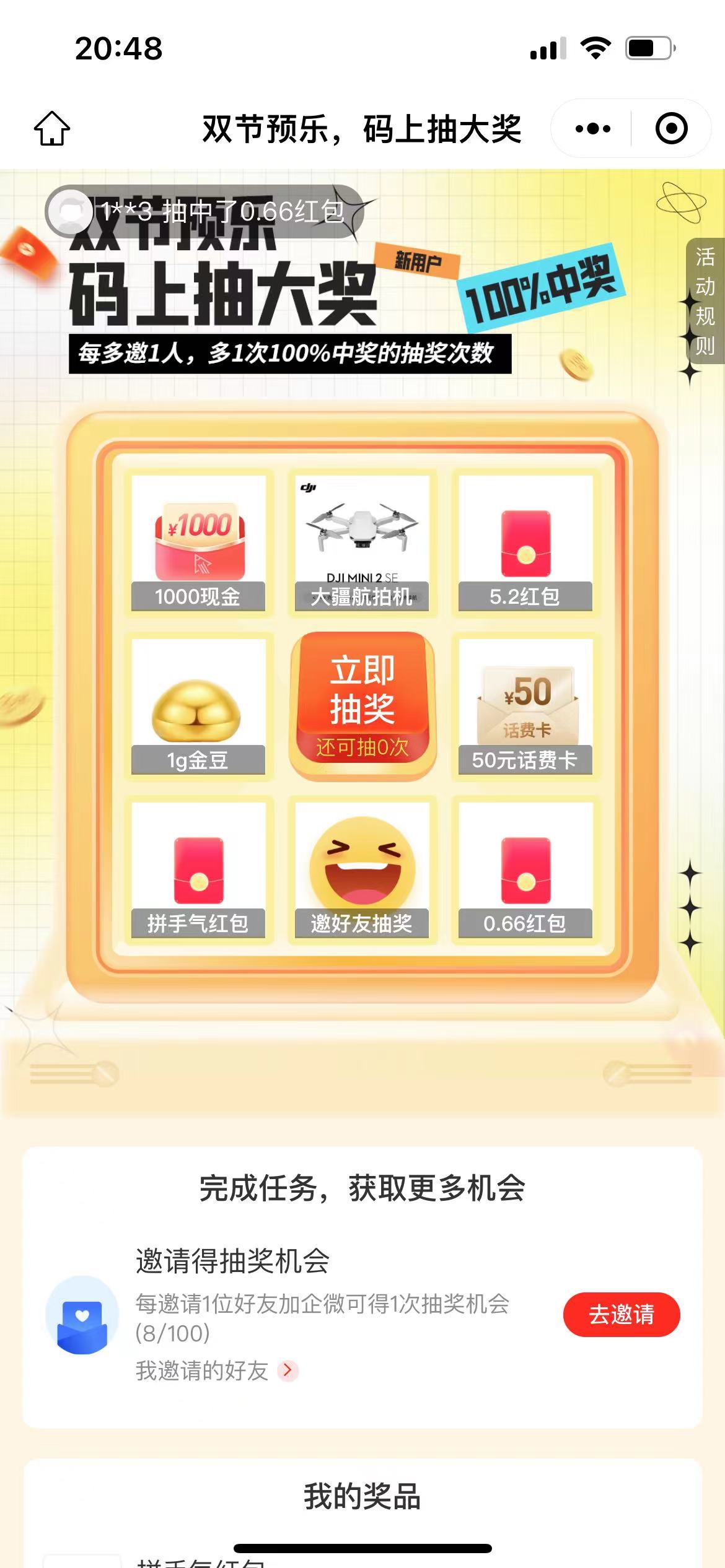The image size is (725, 1568).
Task: Go to the mini program home icon
Action: (x=51, y=128)
